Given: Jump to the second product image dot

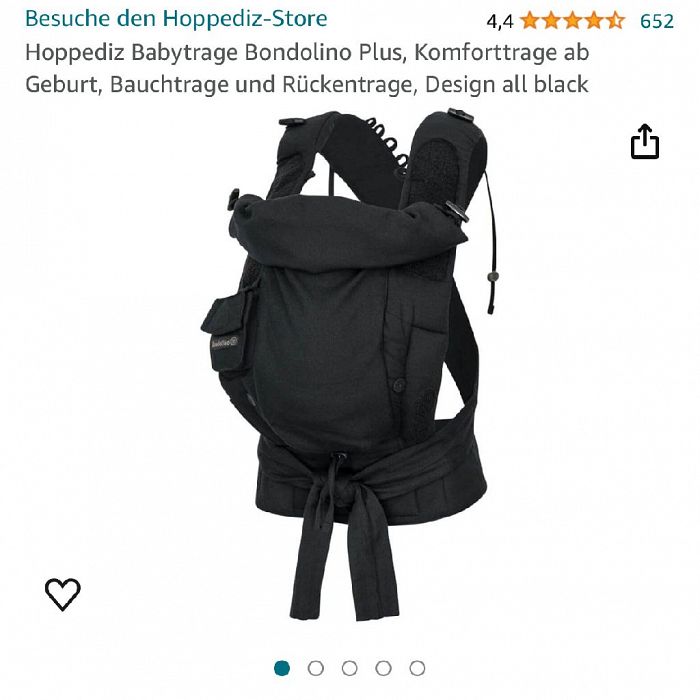Looking at the screenshot, I should coord(316,668).
